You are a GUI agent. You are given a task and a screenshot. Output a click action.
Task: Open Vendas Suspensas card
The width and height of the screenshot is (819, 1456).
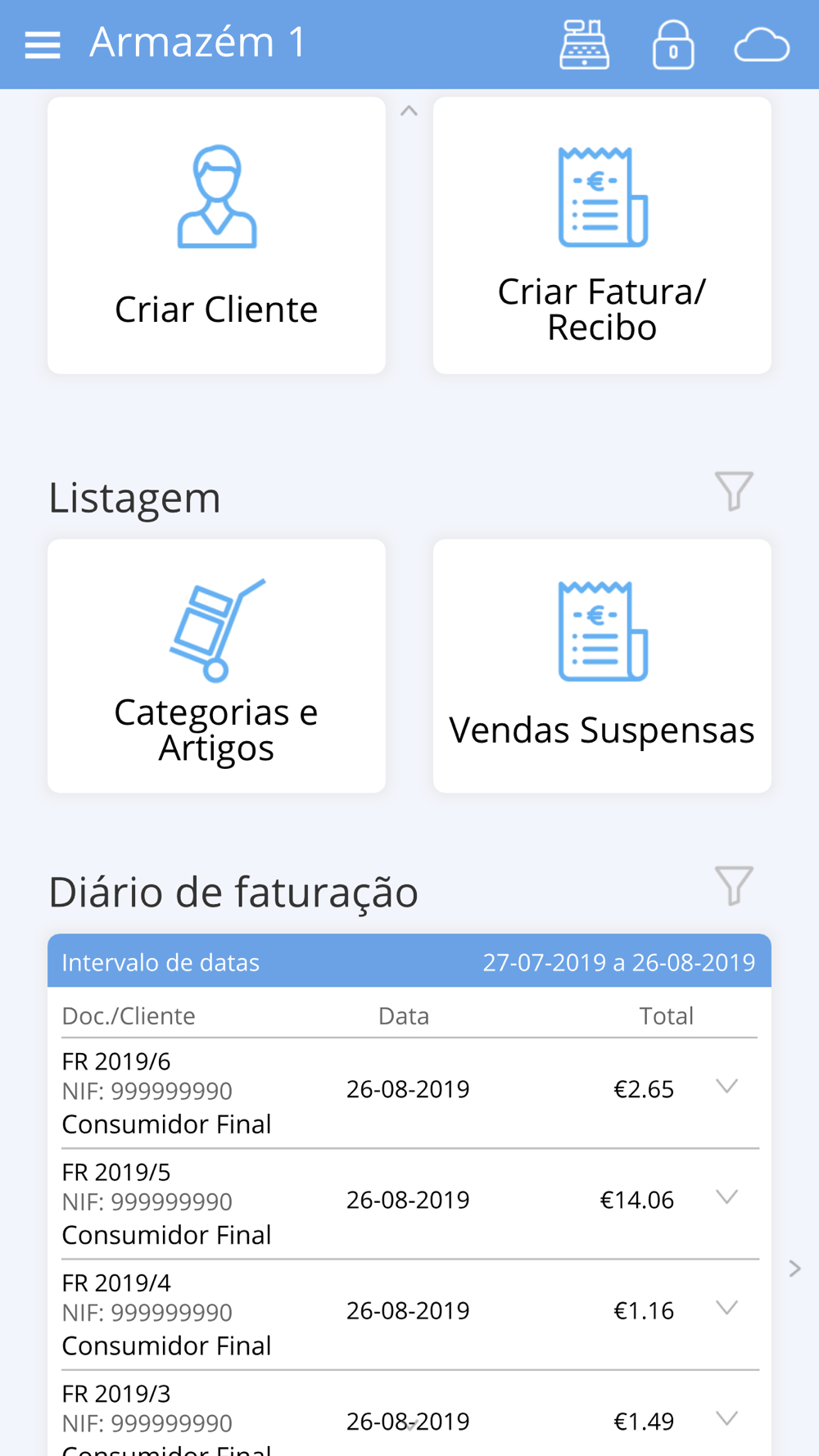tap(602, 666)
